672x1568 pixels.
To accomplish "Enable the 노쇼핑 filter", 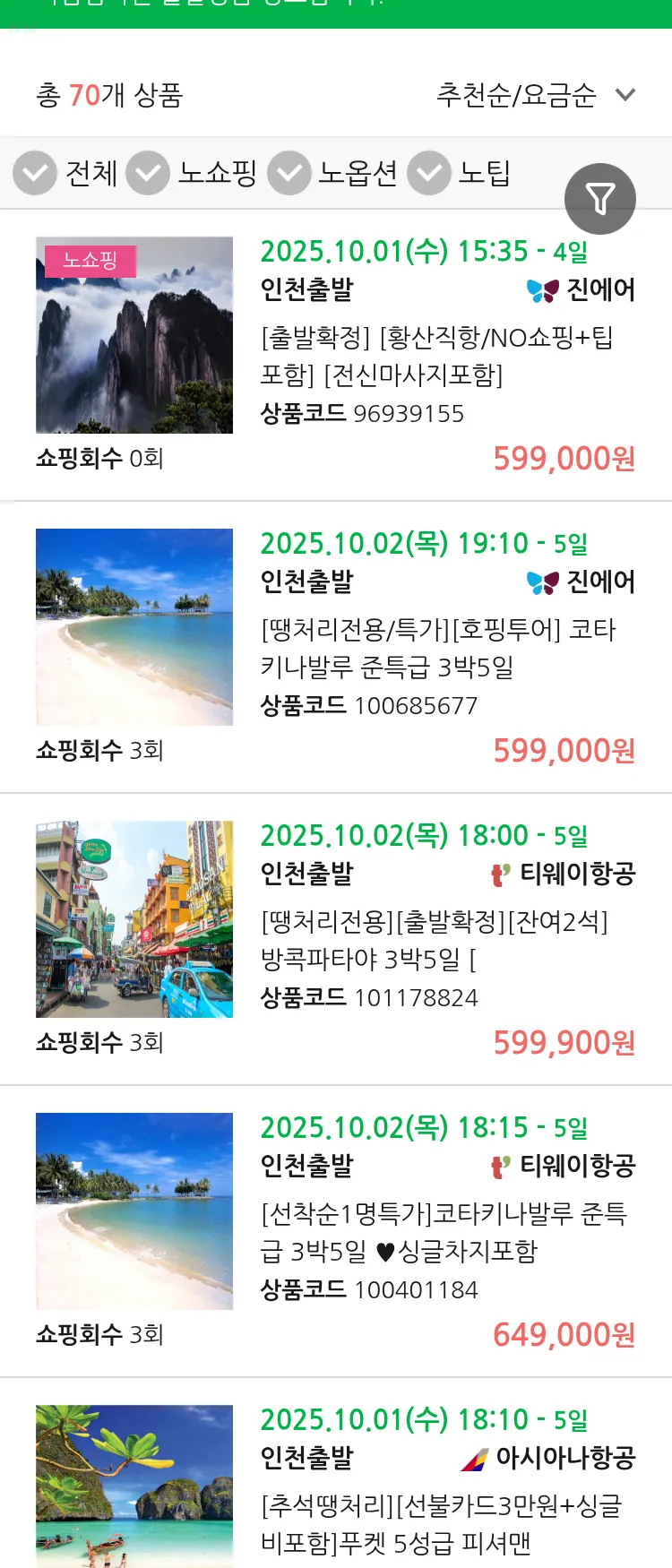I will [x=149, y=172].
